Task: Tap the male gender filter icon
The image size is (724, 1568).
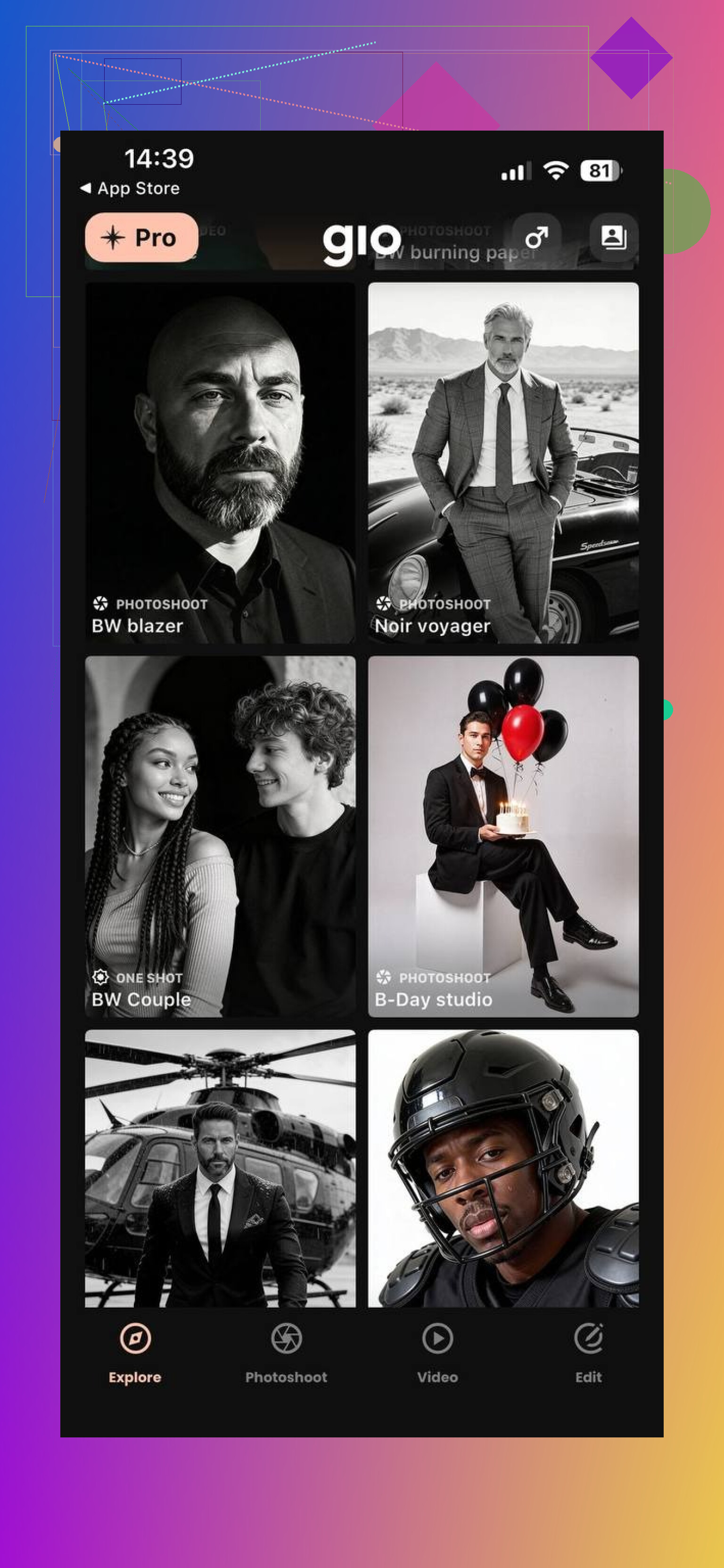Action: pos(536,237)
